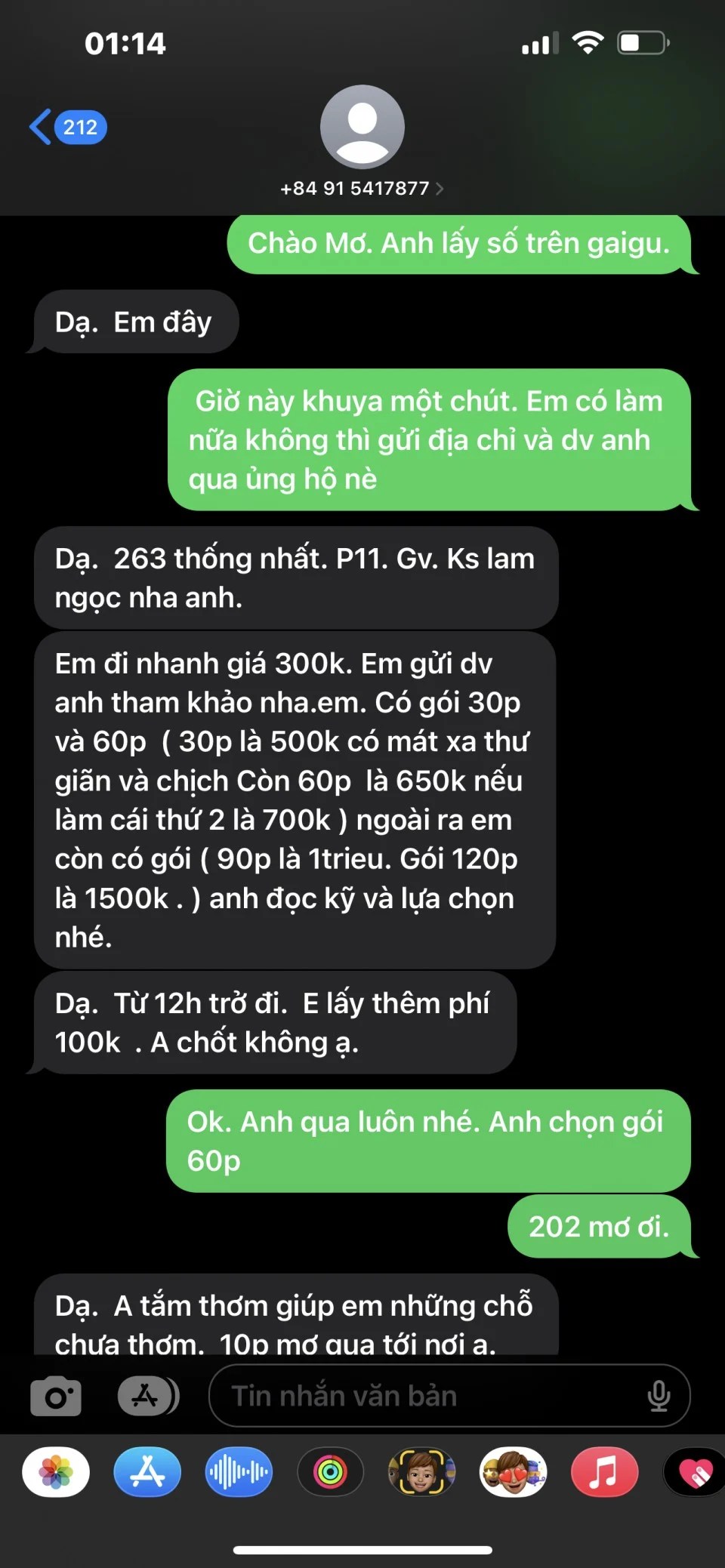Image resolution: width=725 pixels, height=1568 pixels.
Task: Start voice dictation with the microphone
Action: (659, 1396)
